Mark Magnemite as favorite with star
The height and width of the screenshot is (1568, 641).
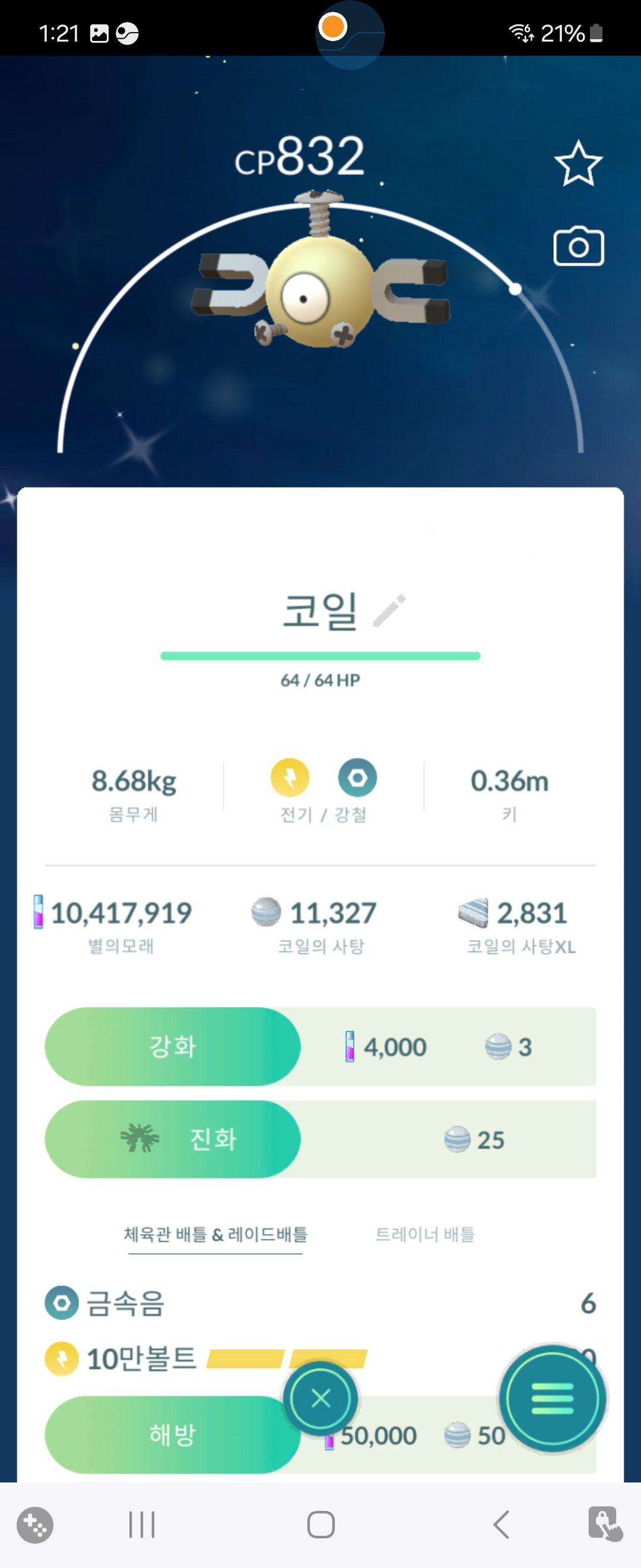[577, 163]
